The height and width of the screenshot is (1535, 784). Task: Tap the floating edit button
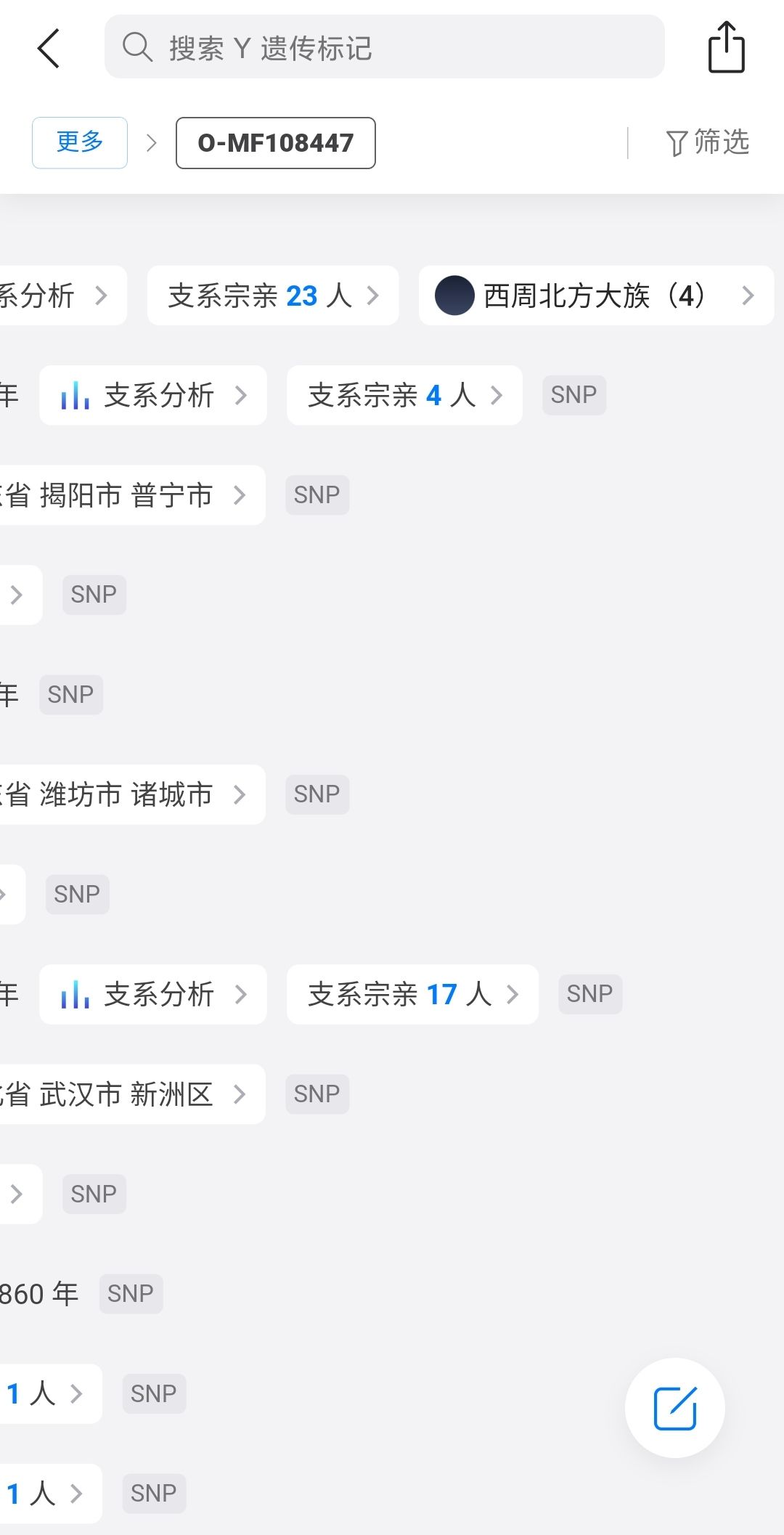tap(675, 1408)
